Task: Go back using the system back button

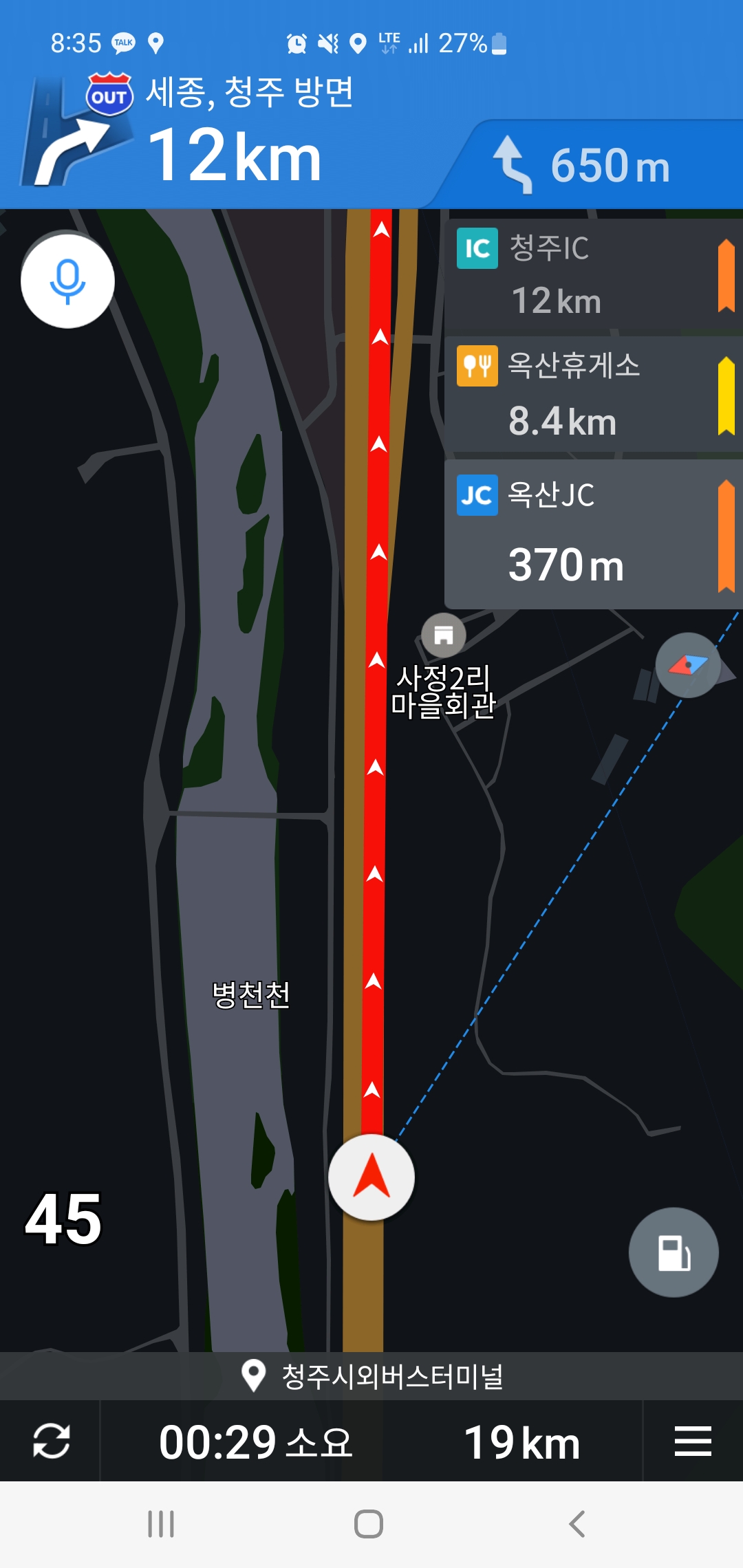Action: [577, 1524]
